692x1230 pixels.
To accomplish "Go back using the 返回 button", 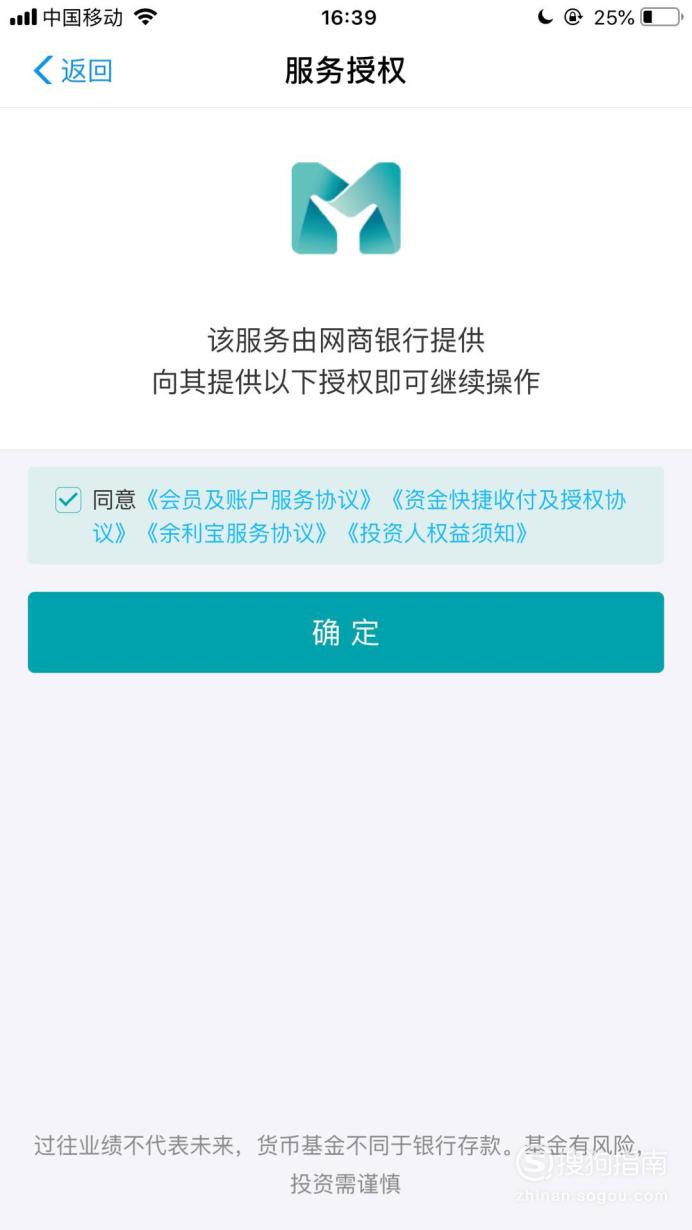I will click(72, 71).
